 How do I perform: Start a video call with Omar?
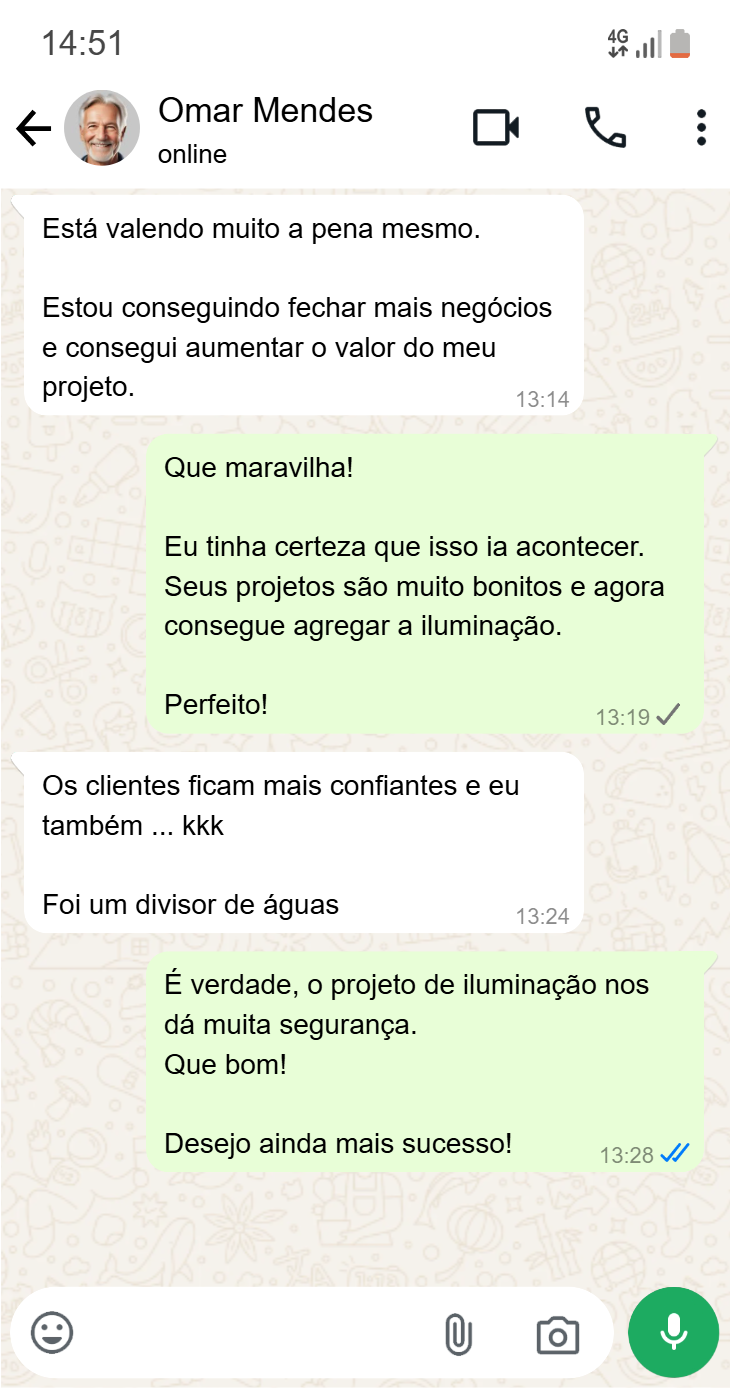click(496, 128)
